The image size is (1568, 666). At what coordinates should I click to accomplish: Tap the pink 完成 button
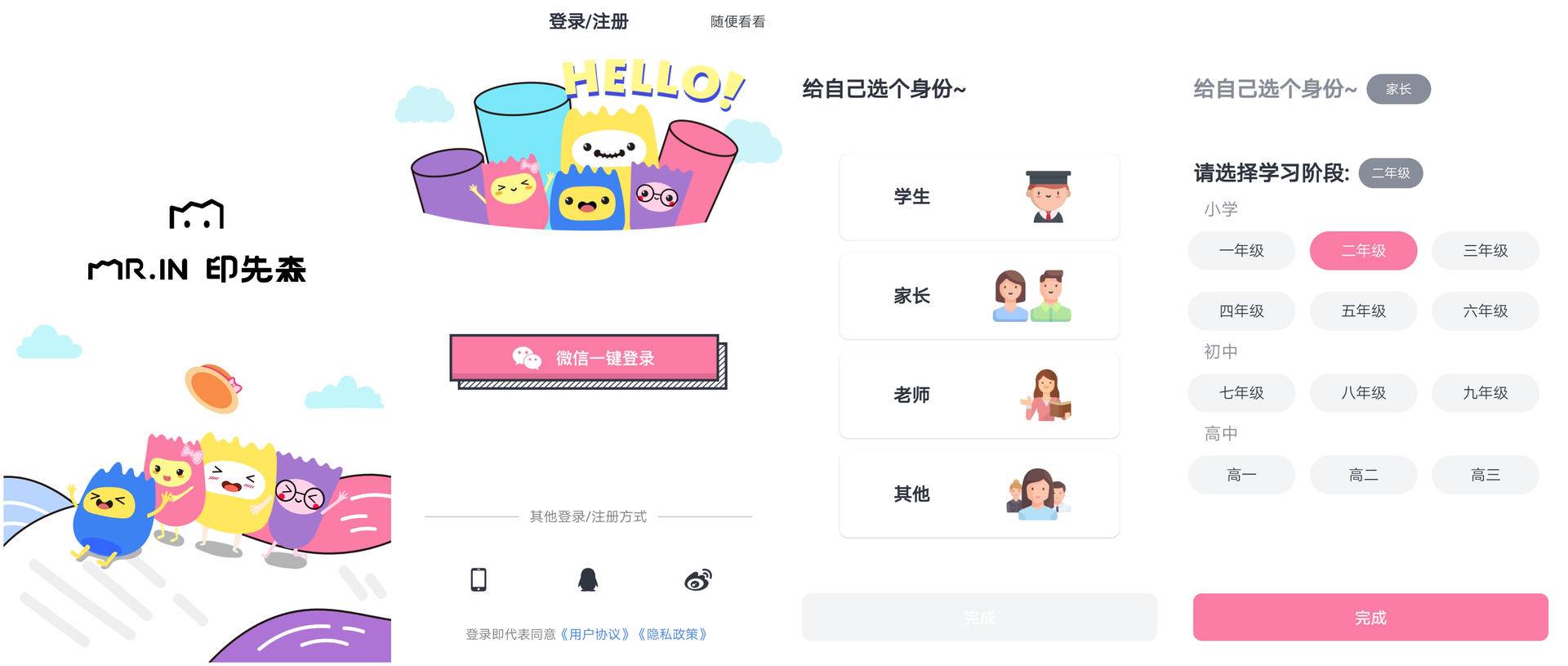tap(1370, 617)
